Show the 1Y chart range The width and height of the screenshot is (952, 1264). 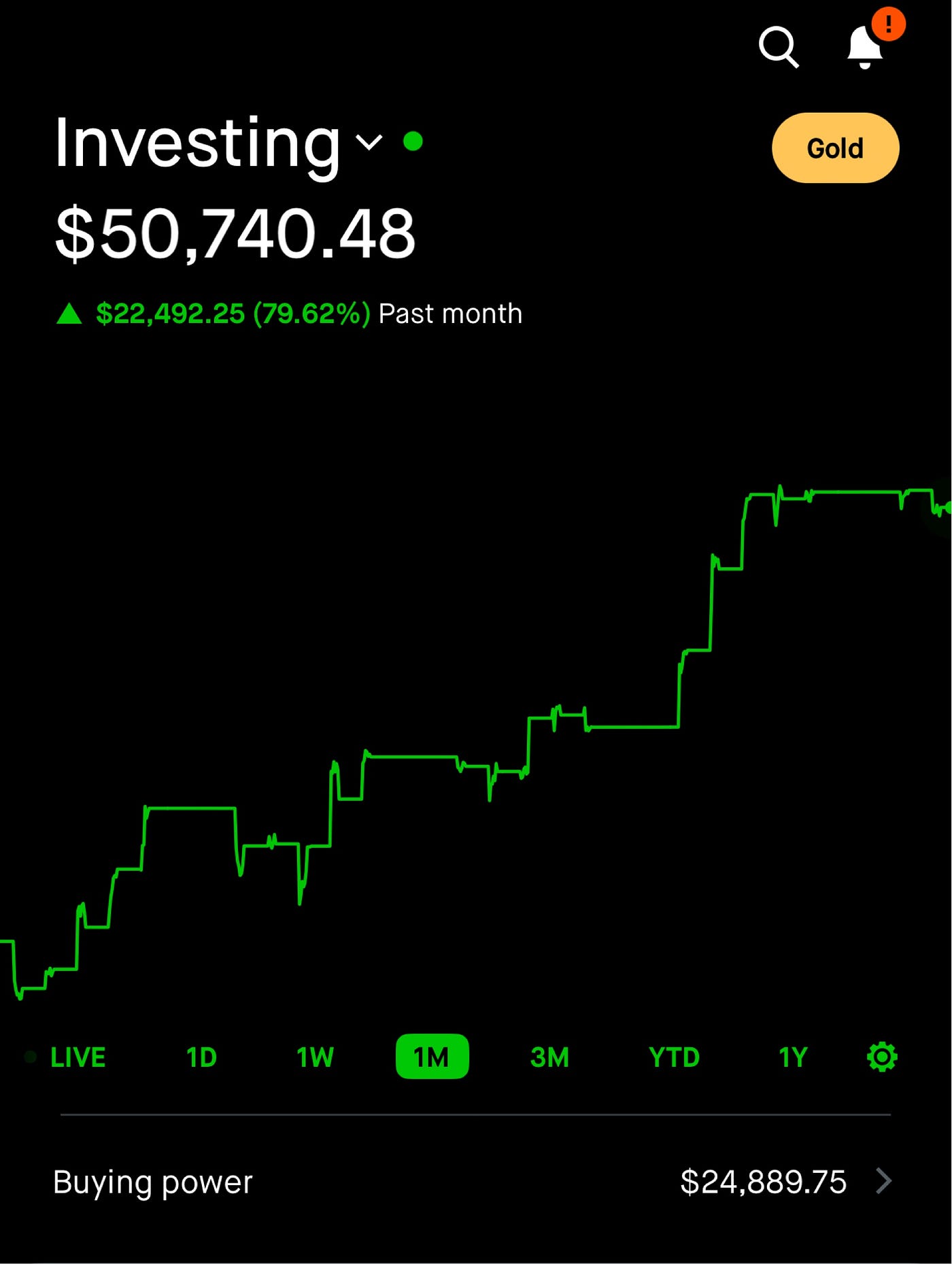click(793, 1057)
